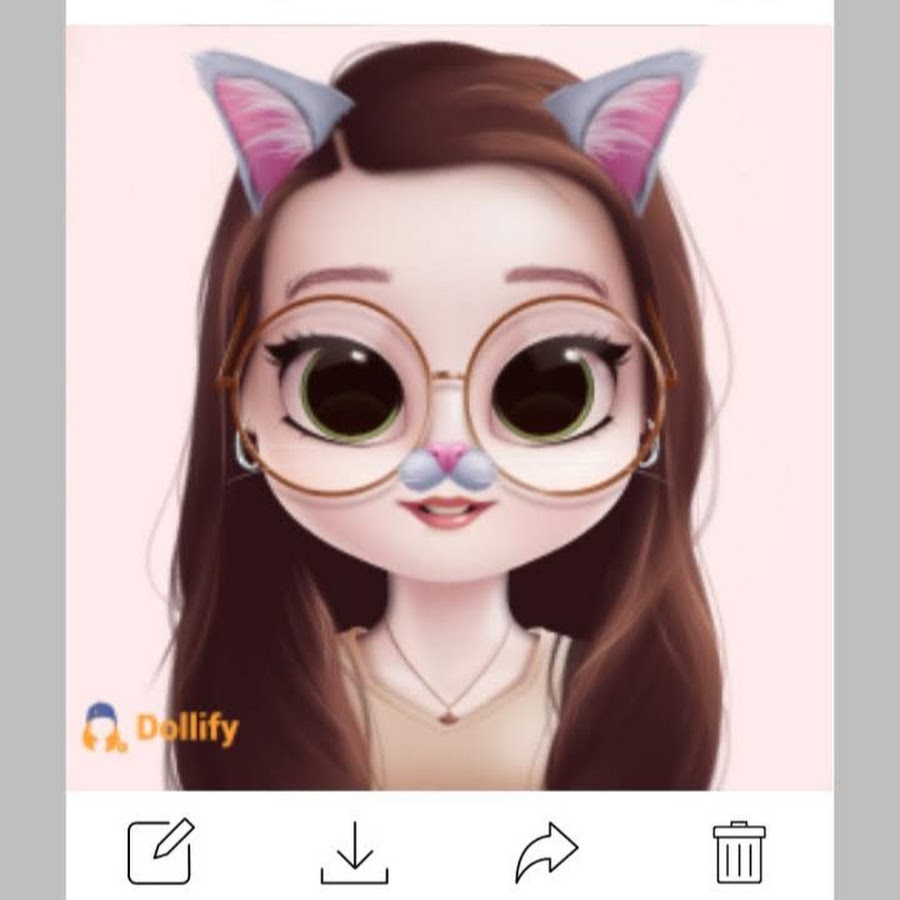Screen dimensions: 900x900
Task: Delete this avatar with trash icon
Action: [x=739, y=851]
